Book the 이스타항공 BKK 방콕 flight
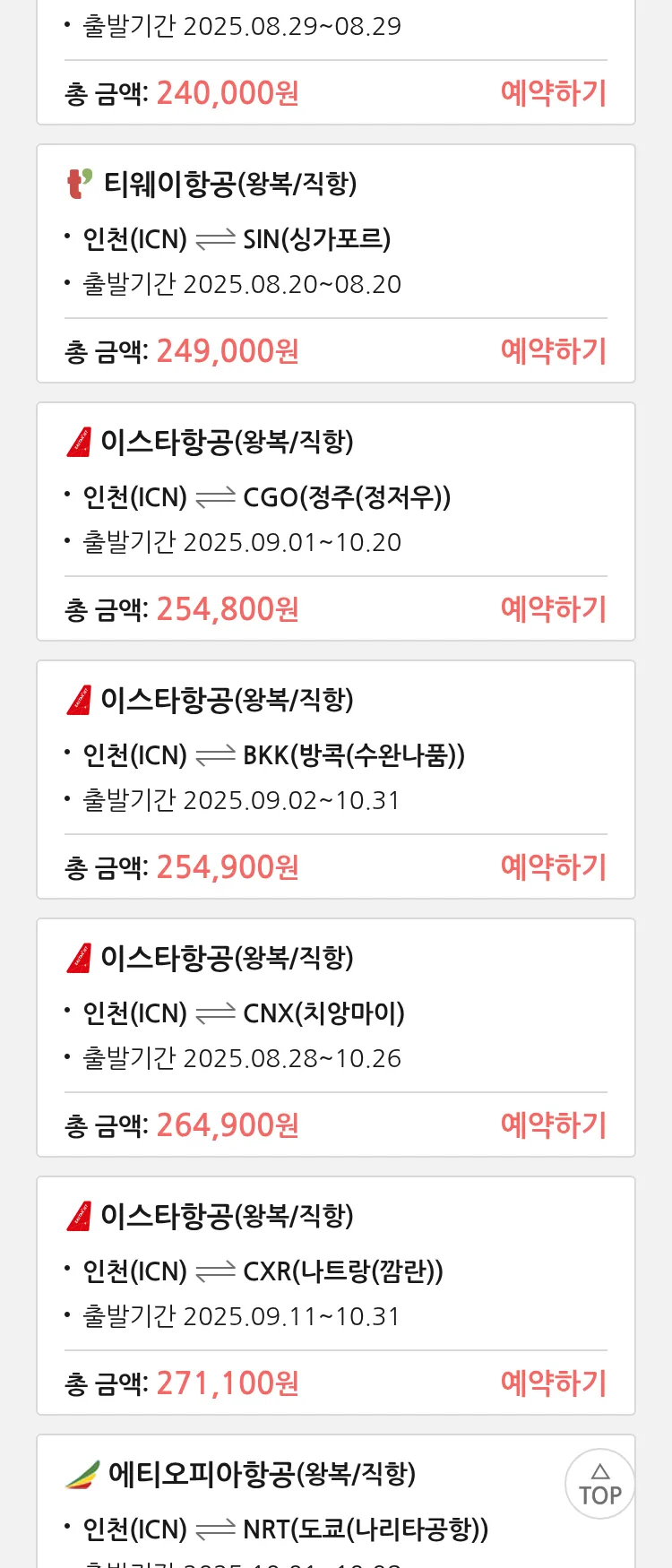Image resolution: width=672 pixels, height=1568 pixels. pyautogui.click(x=553, y=867)
